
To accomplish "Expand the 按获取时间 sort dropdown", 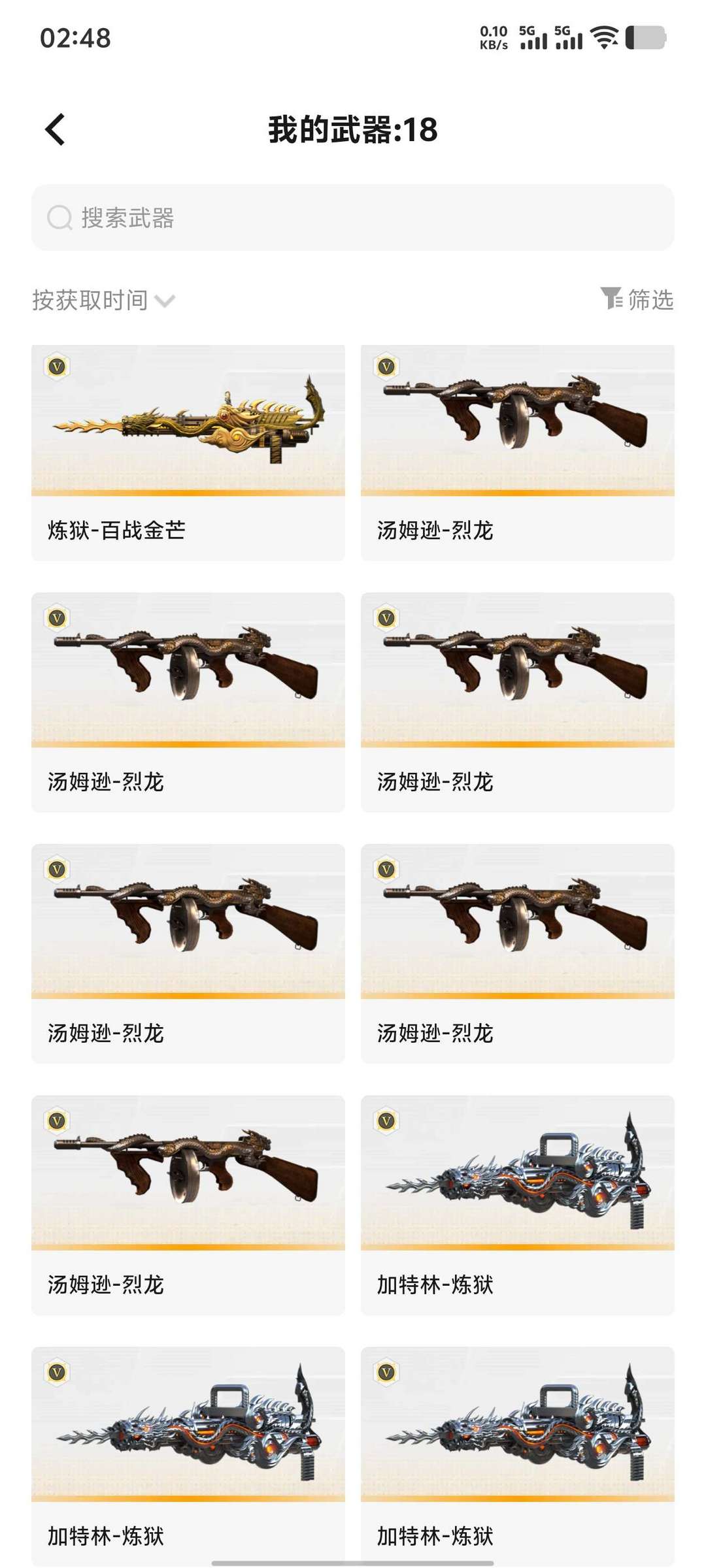I will click(x=103, y=301).
